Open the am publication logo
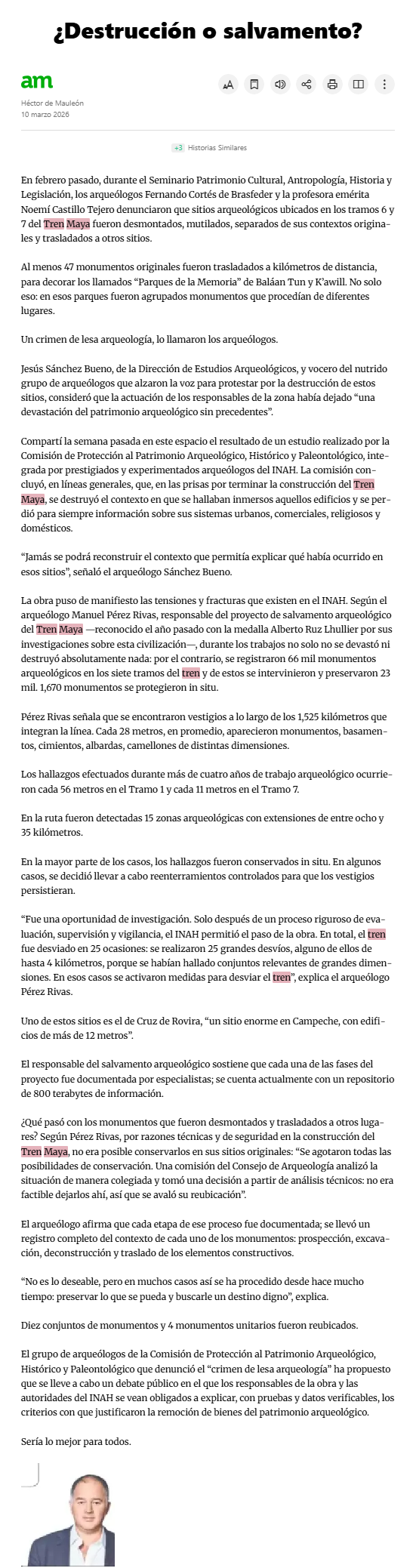This screenshot has height=1568, width=416. pyautogui.click(x=37, y=81)
